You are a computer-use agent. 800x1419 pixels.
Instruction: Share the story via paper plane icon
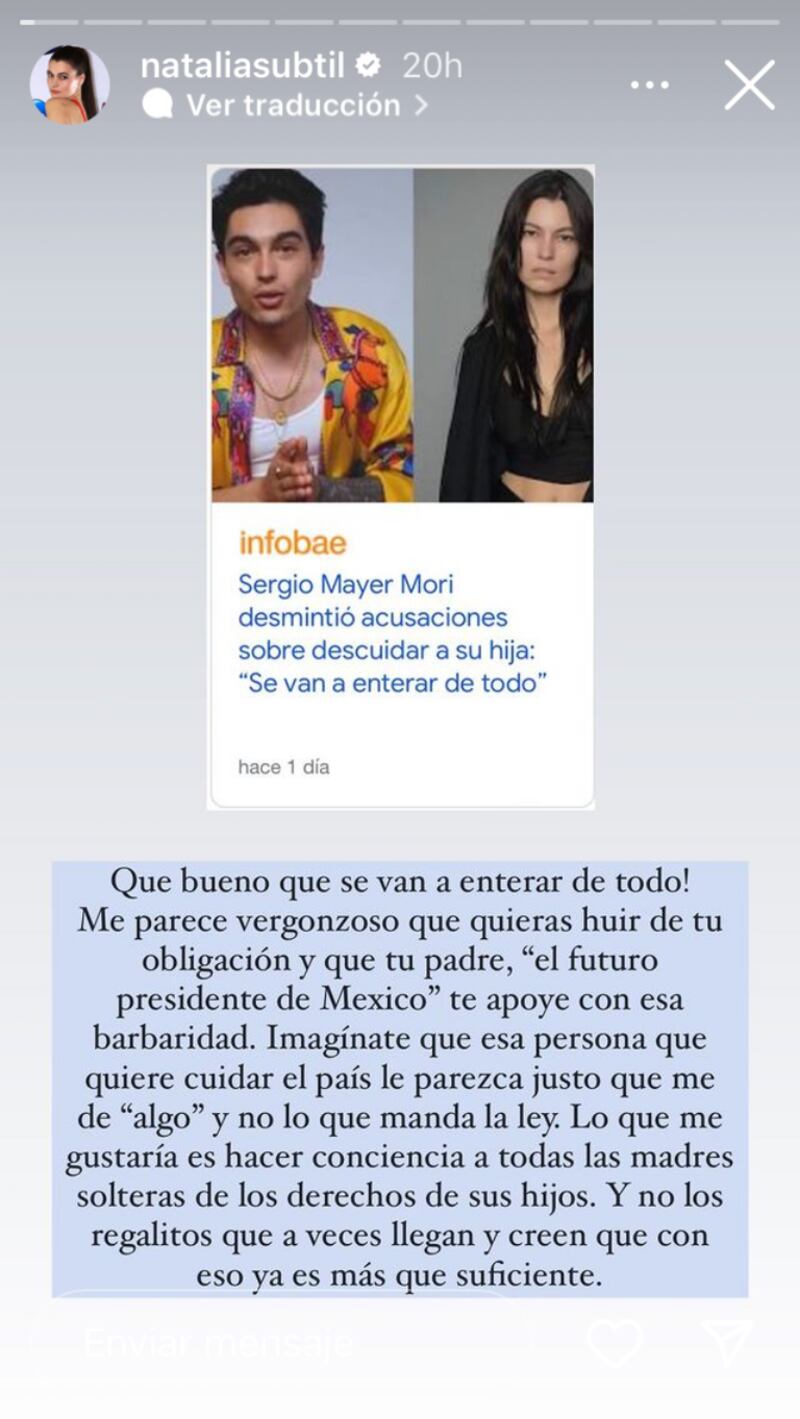[727, 1343]
